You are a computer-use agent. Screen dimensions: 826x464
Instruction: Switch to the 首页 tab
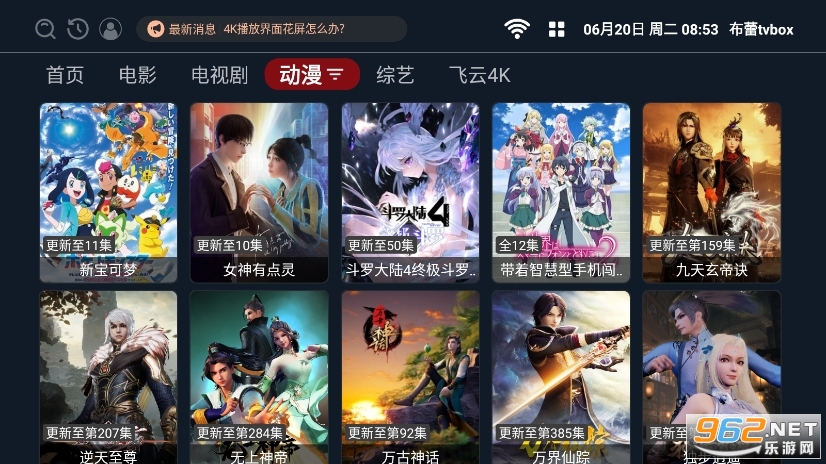pos(65,75)
